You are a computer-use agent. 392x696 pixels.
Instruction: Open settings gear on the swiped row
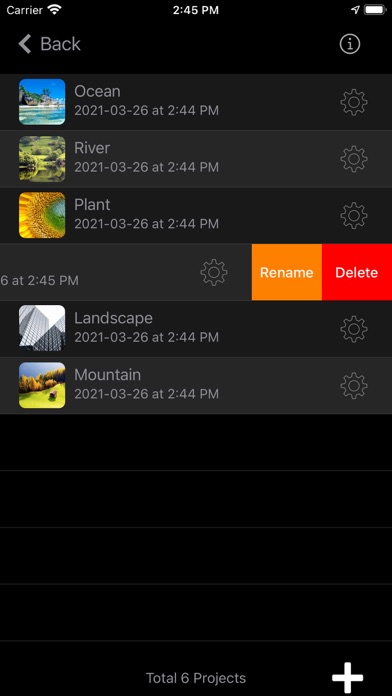[214, 272]
